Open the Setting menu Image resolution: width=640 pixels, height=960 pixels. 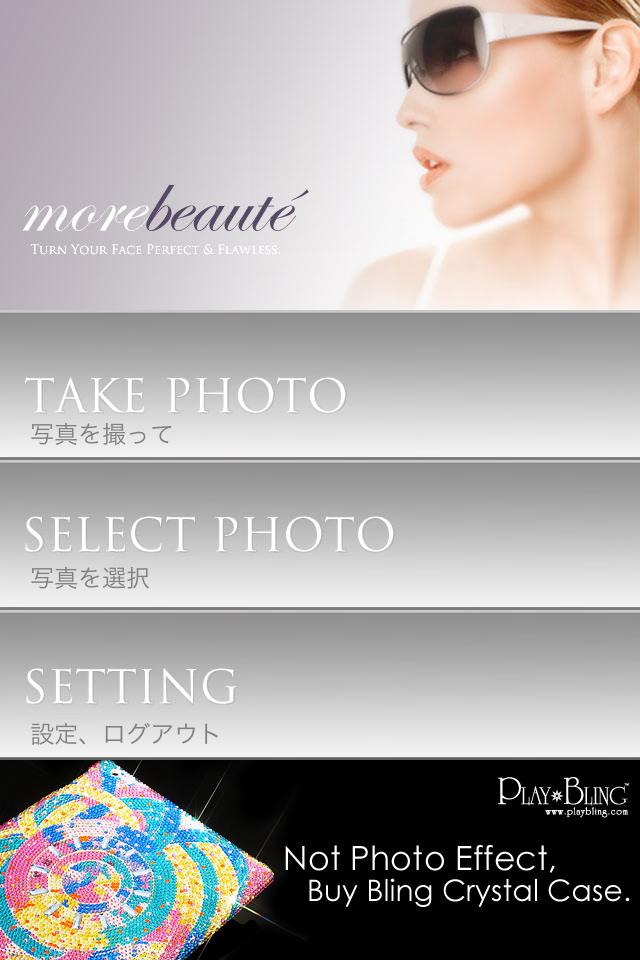click(320, 685)
